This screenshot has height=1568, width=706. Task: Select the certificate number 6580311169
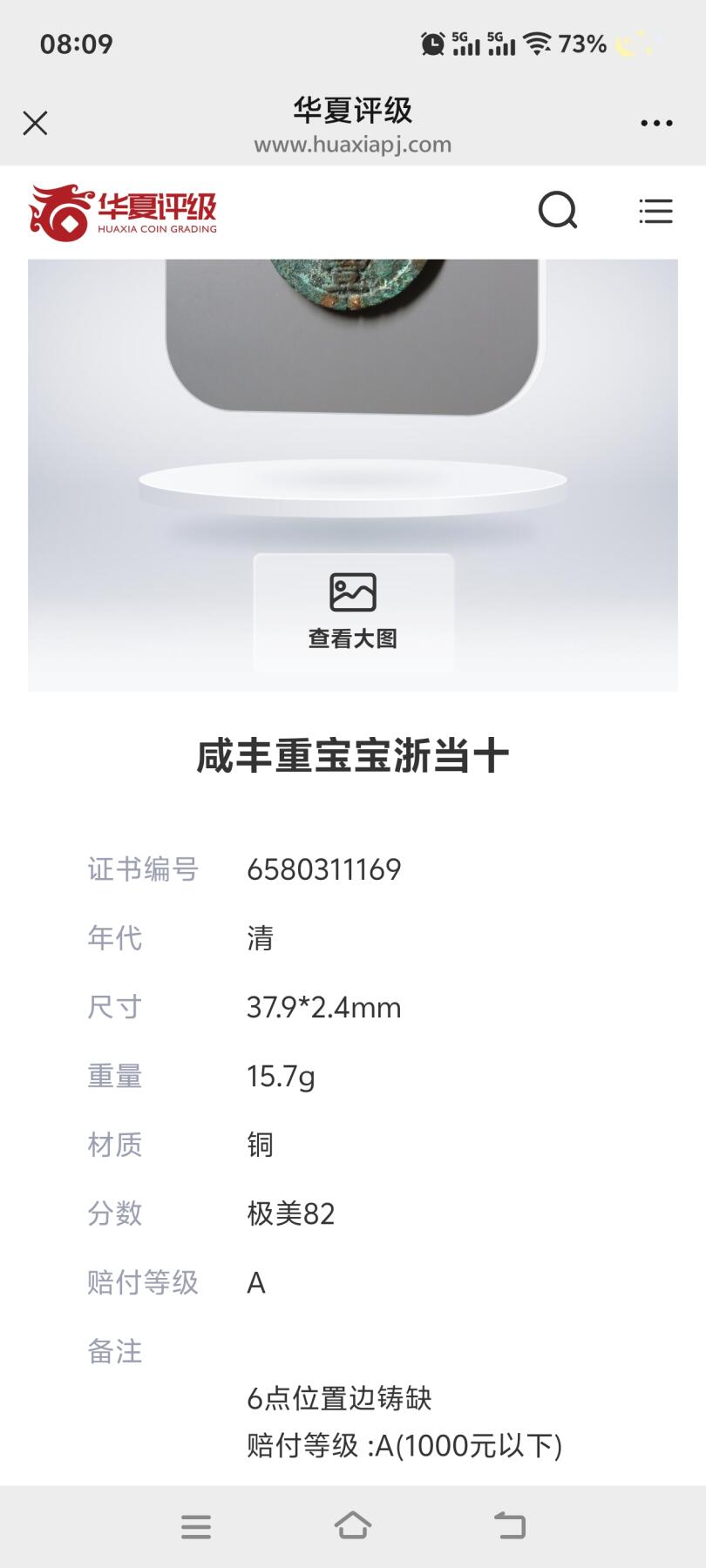(x=324, y=868)
